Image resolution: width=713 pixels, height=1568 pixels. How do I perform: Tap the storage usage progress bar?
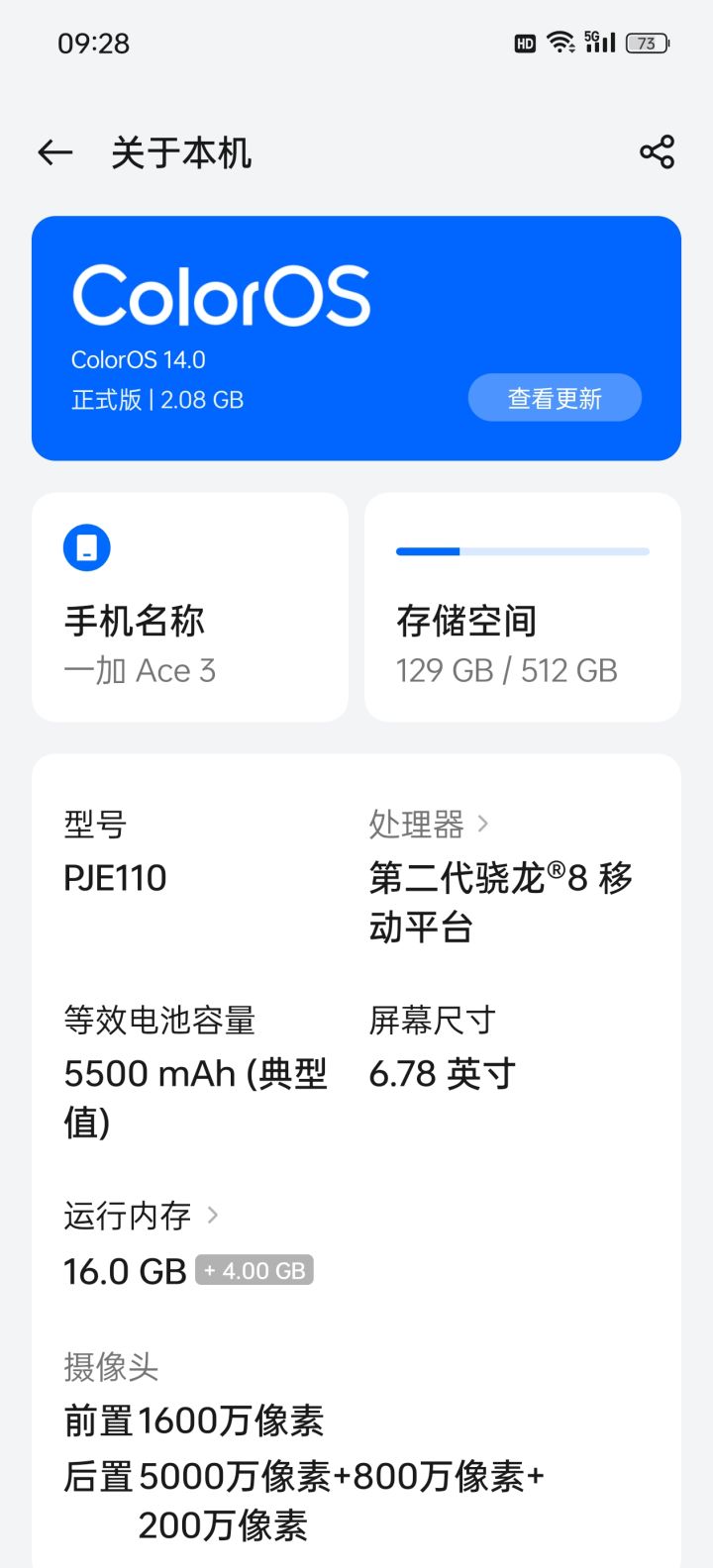click(x=522, y=550)
